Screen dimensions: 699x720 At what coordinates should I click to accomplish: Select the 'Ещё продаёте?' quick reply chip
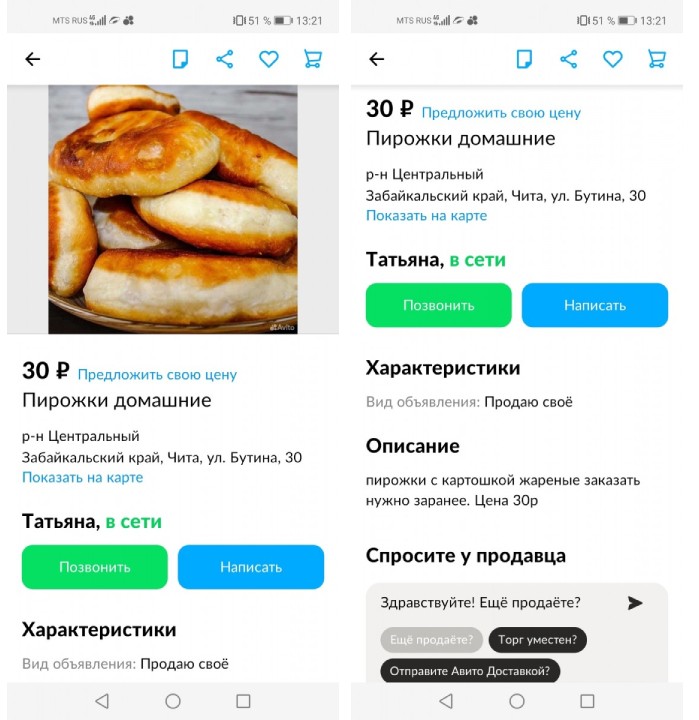(432, 640)
